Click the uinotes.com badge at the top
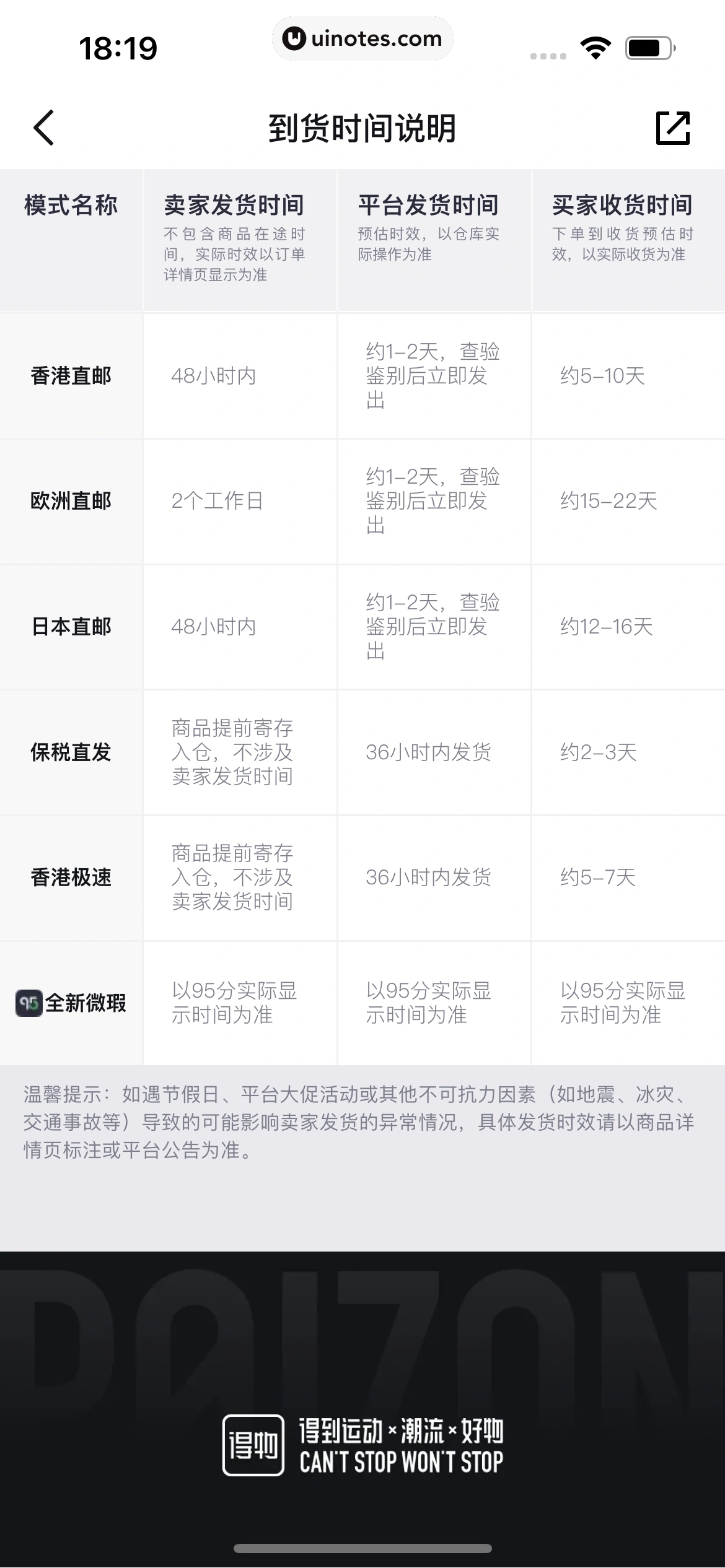 (362, 38)
